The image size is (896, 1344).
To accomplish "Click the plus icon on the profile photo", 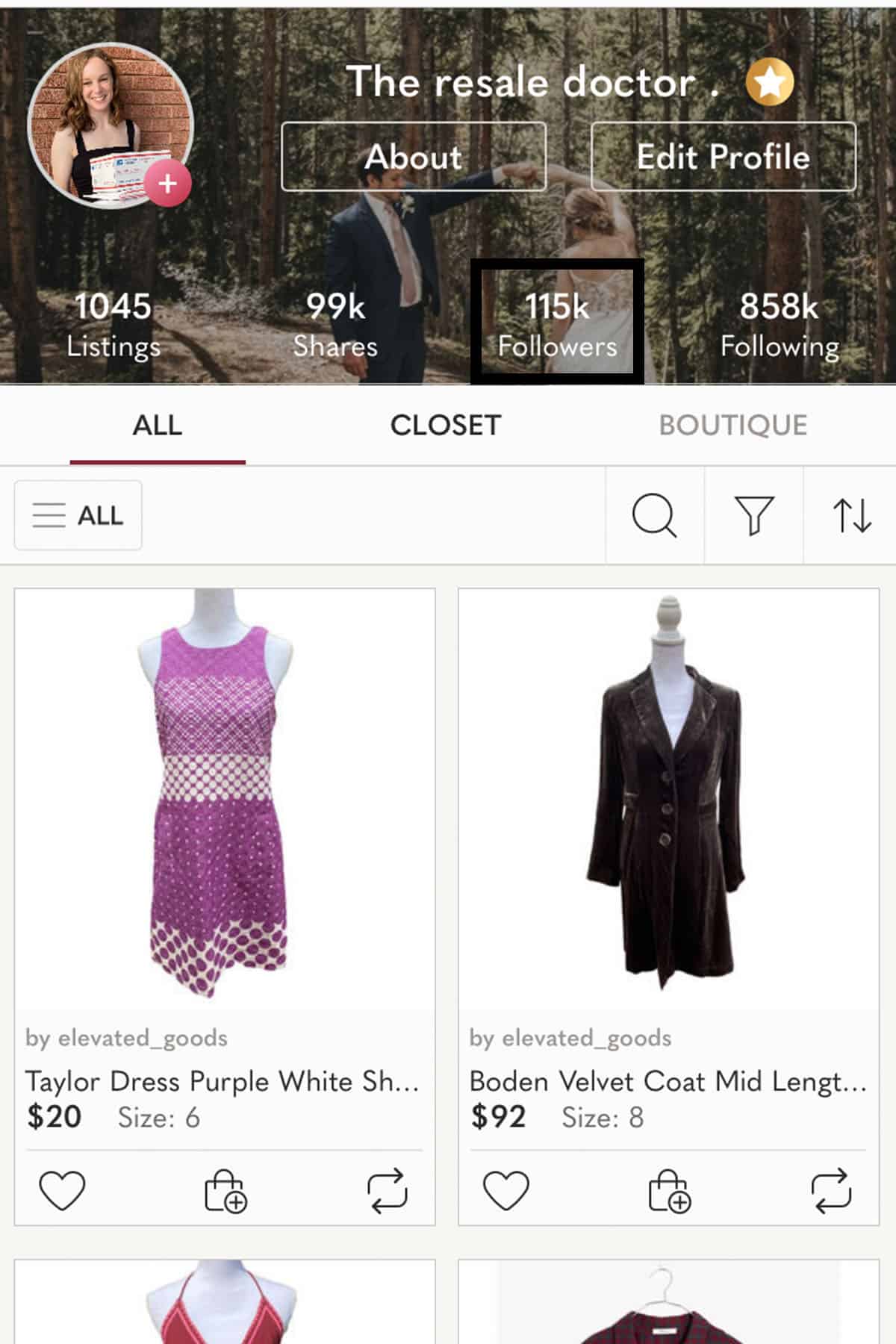I will 168,181.
